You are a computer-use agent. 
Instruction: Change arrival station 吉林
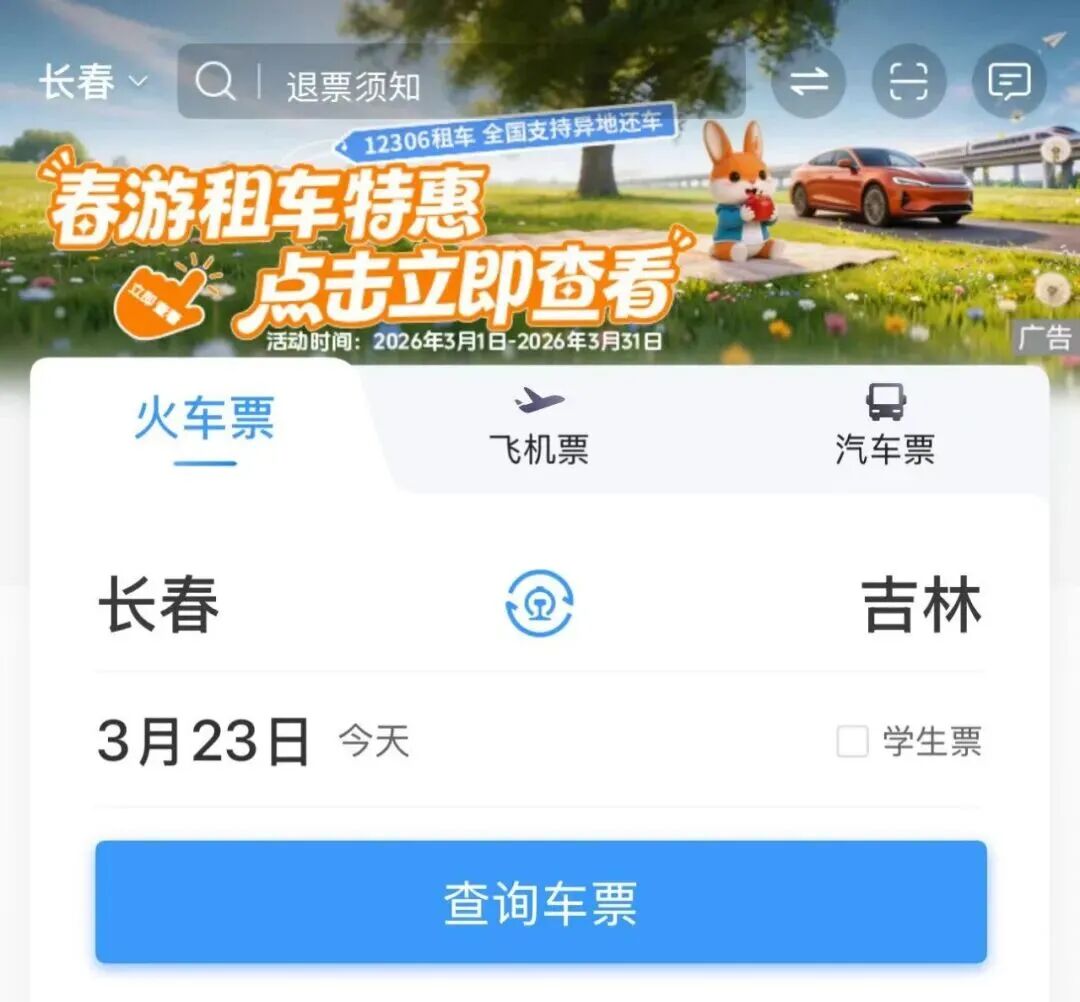tap(921, 605)
